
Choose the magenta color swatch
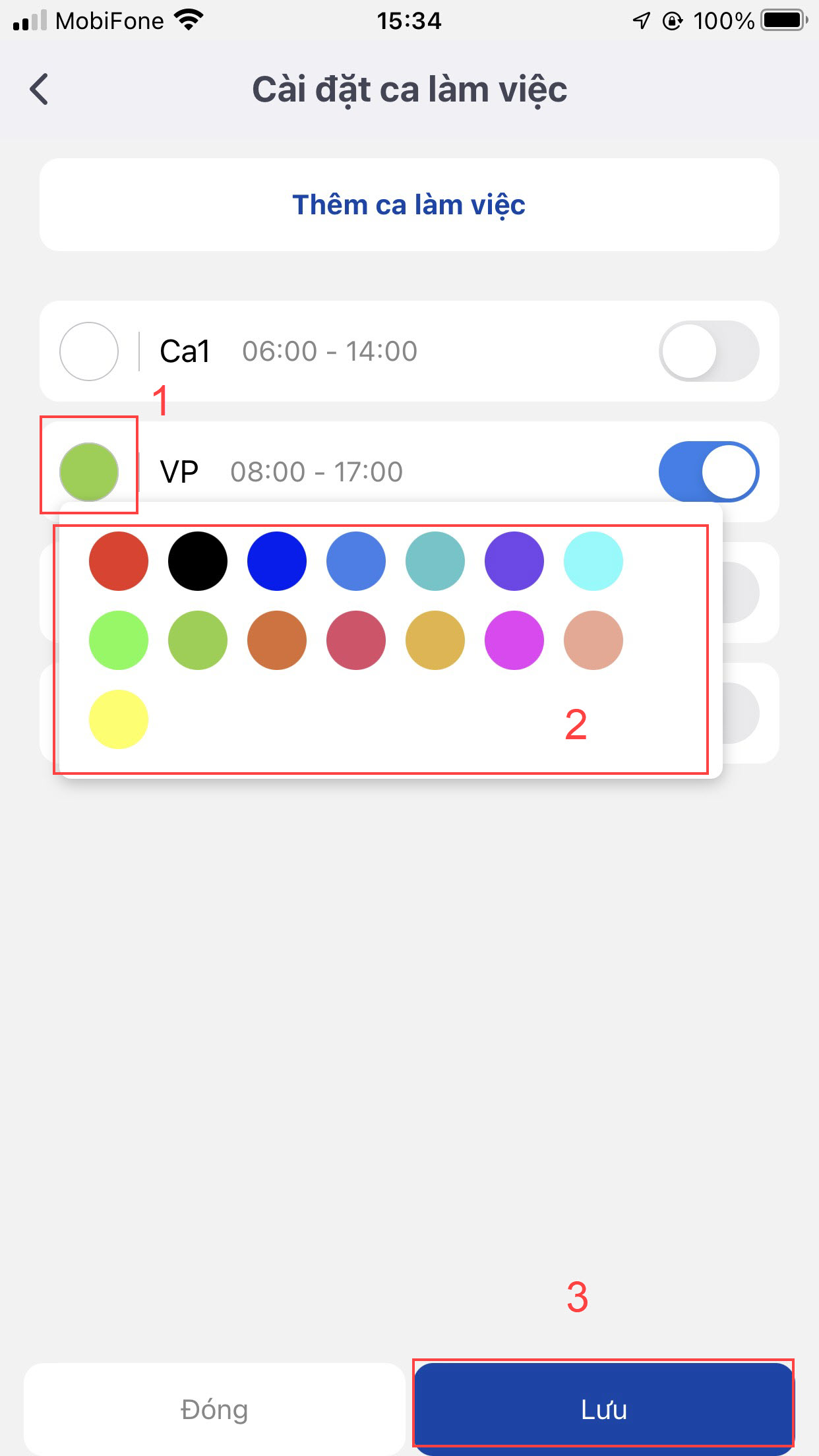click(x=514, y=640)
